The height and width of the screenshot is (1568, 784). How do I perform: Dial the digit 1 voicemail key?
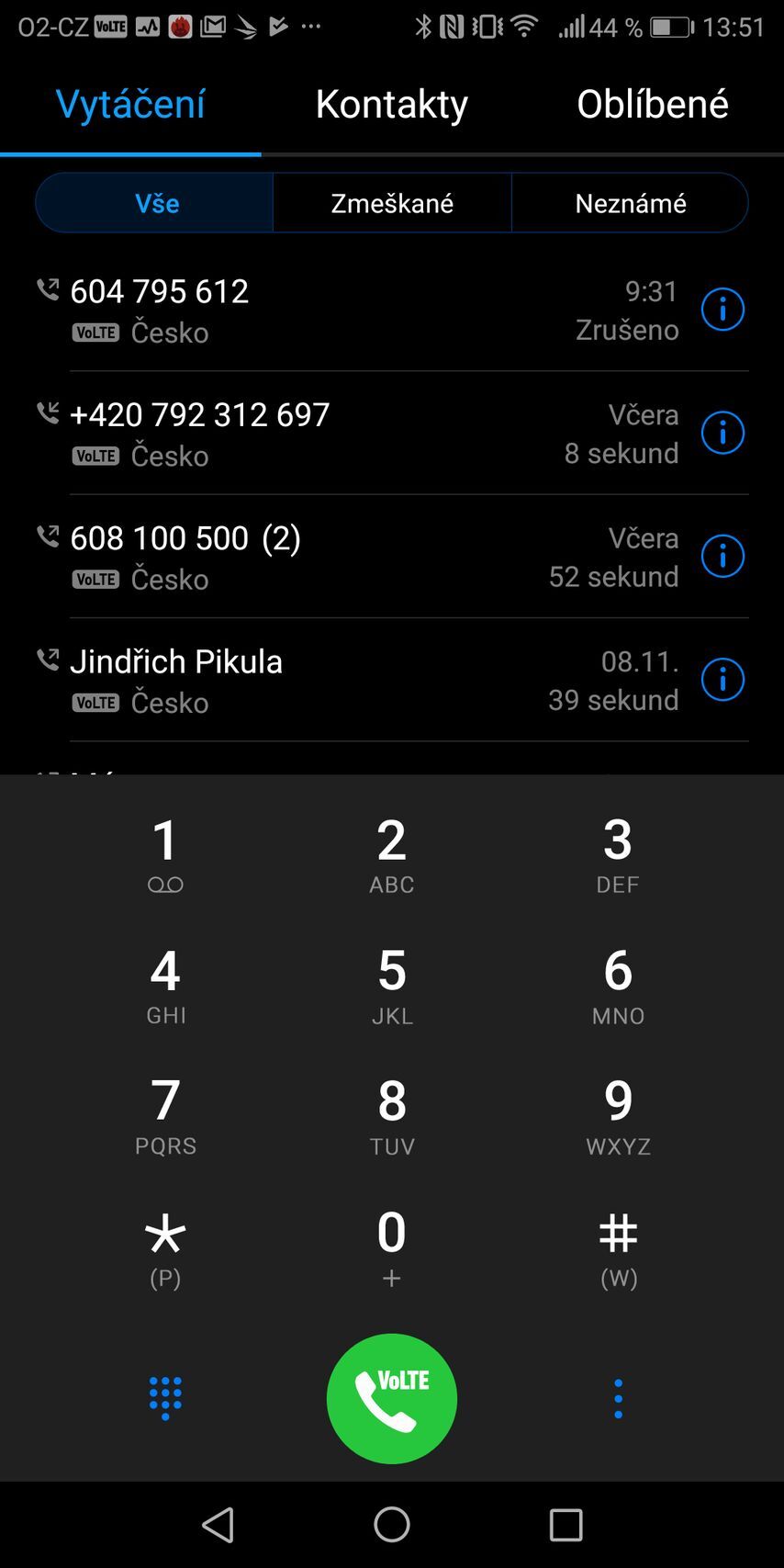coord(165,854)
